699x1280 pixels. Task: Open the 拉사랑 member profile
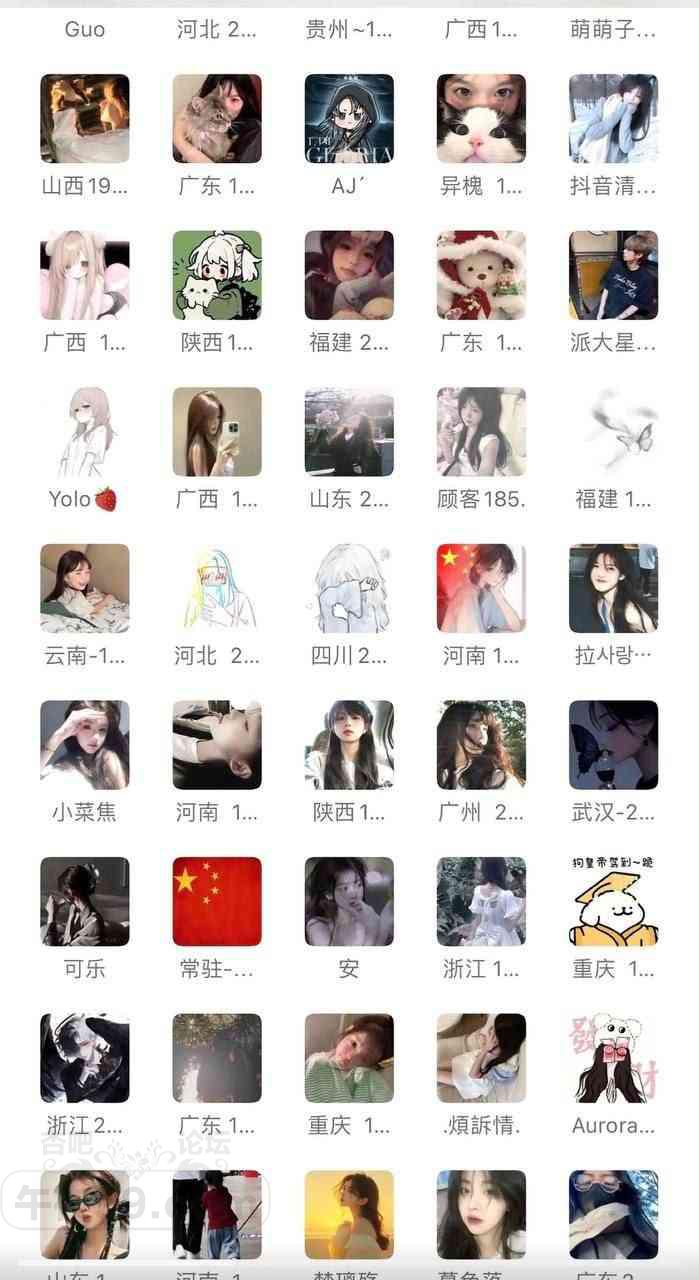coord(613,588)
